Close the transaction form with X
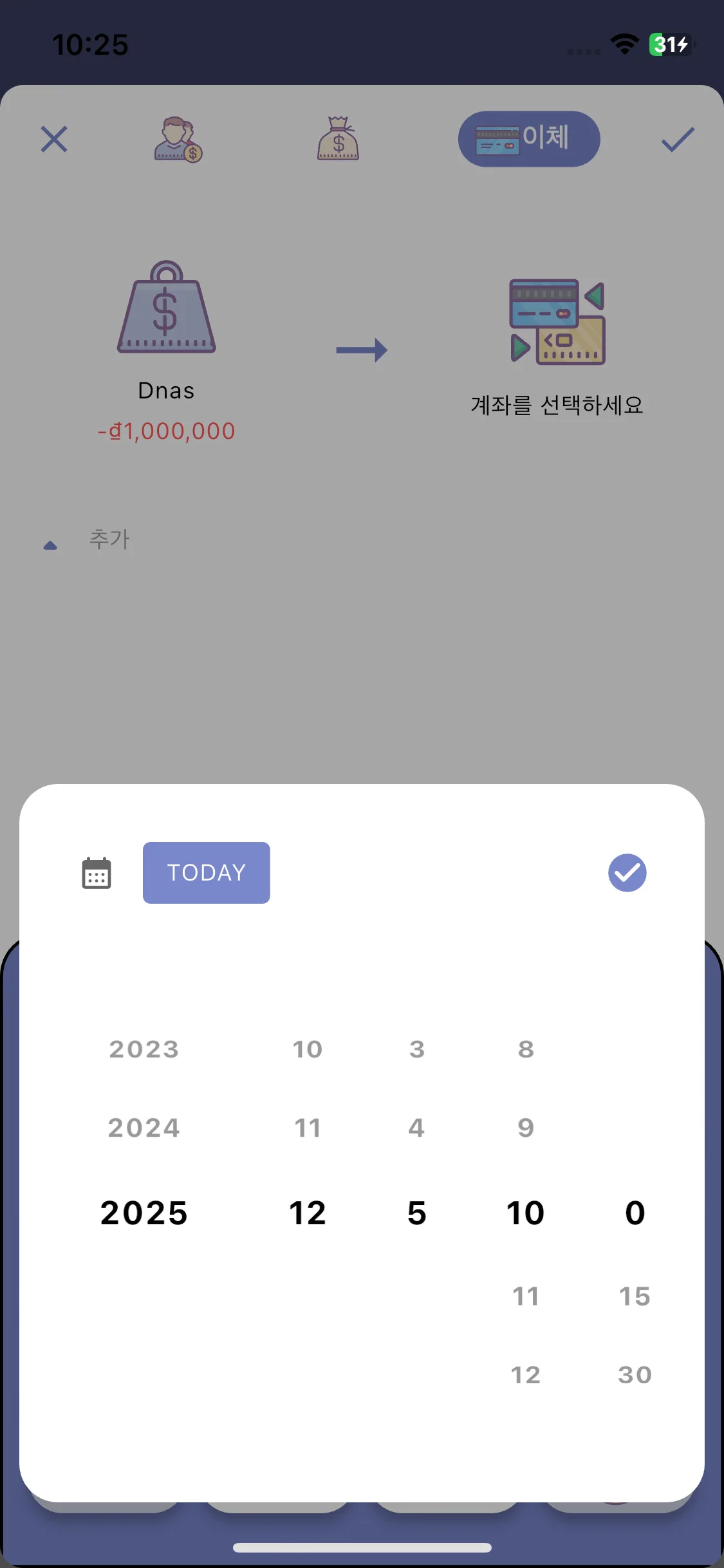Viewport: 724px width, 1568px height. [x=54, y=139]
